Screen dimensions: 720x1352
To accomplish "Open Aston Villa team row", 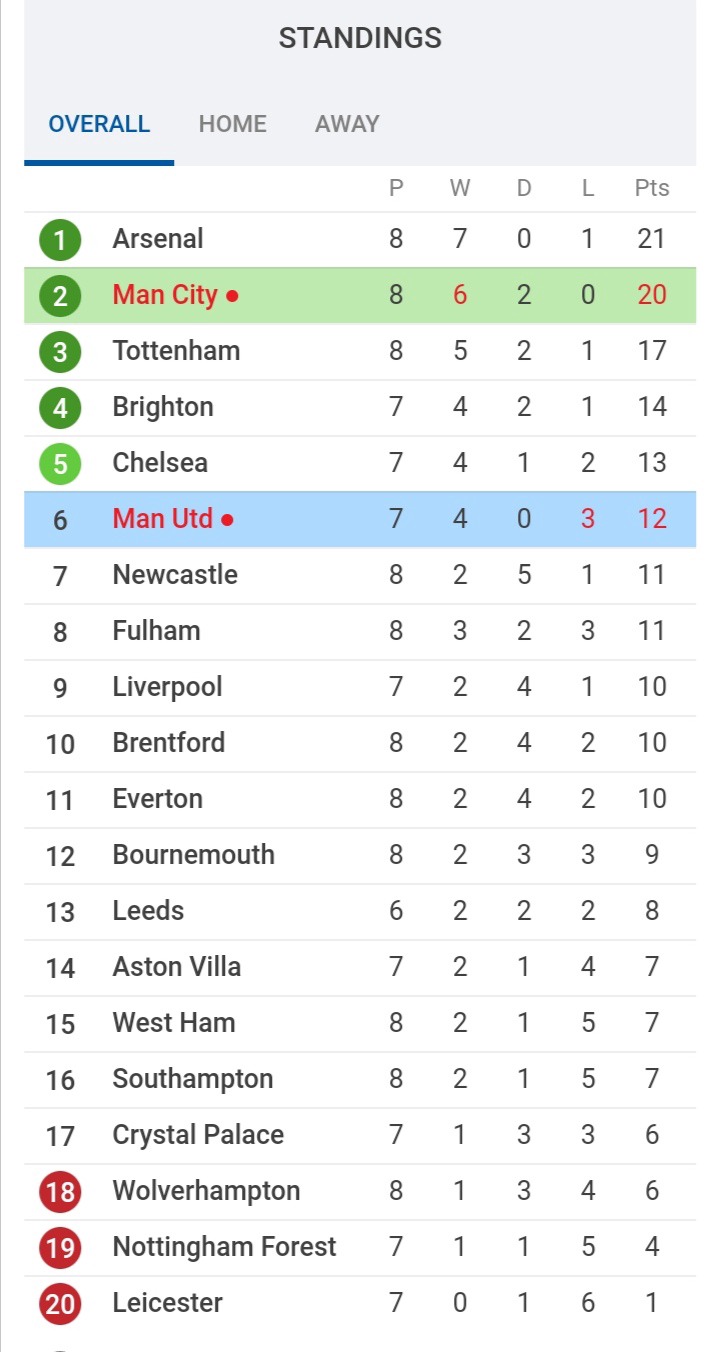I will point(360,967).
